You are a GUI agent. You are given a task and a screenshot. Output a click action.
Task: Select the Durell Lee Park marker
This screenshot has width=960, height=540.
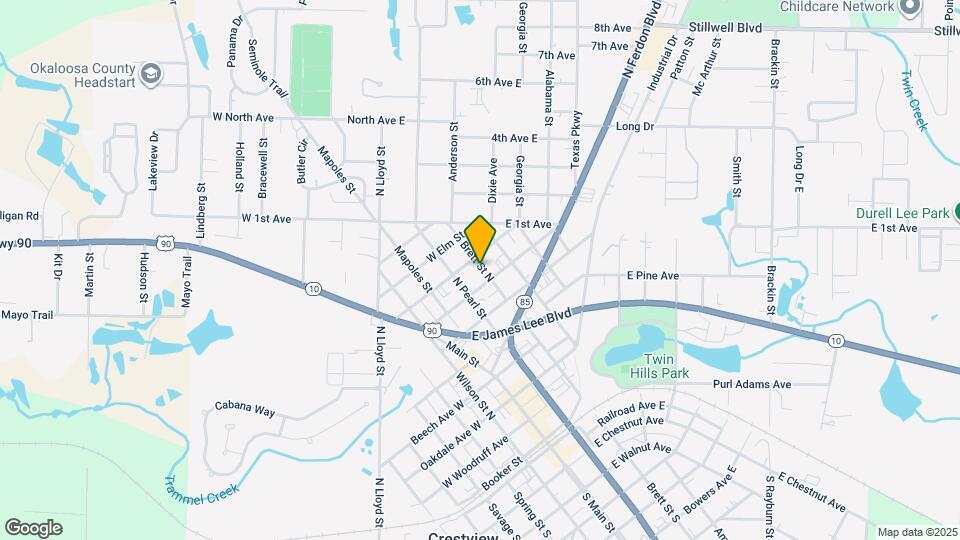[x=955, y=212]
